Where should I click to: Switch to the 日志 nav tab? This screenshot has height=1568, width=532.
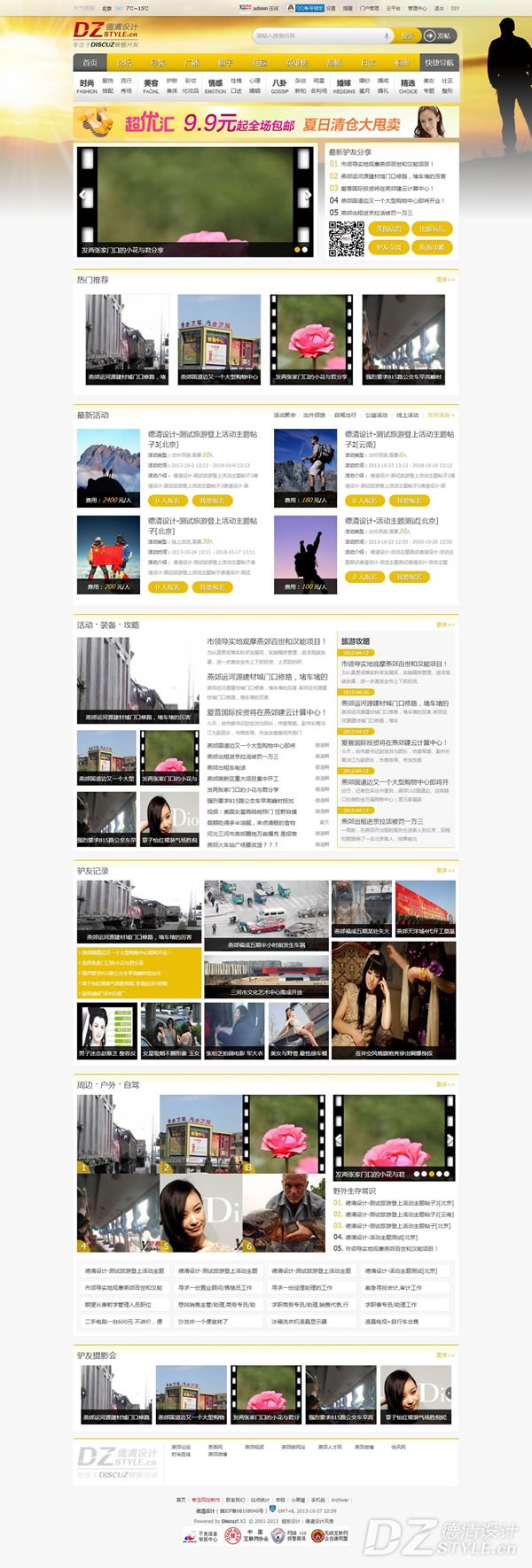point(368,63)
